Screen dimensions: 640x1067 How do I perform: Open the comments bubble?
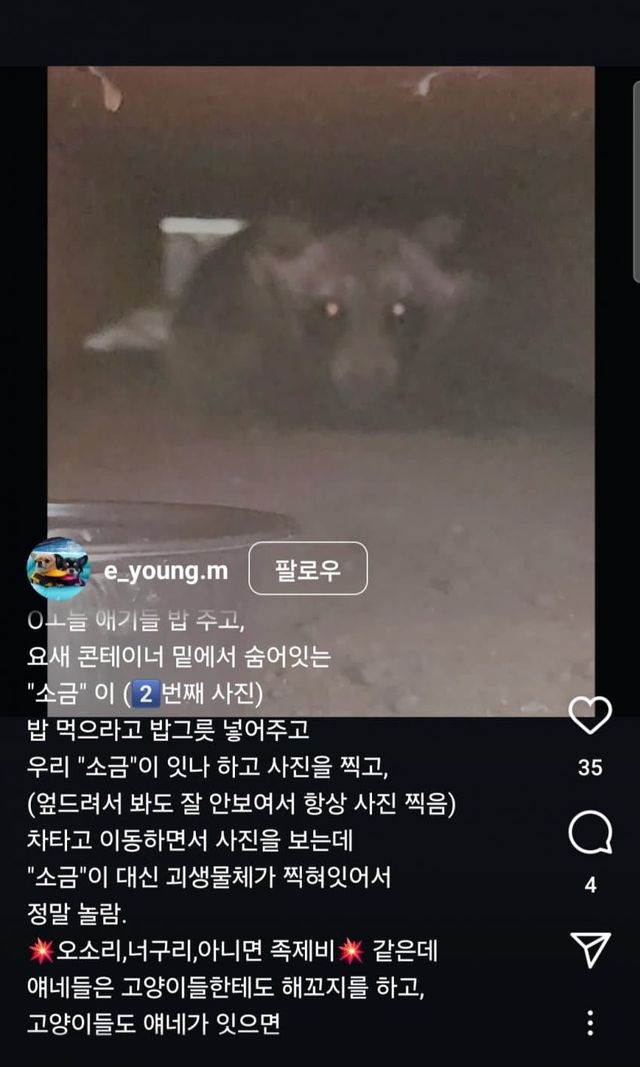tap(590, 832)
